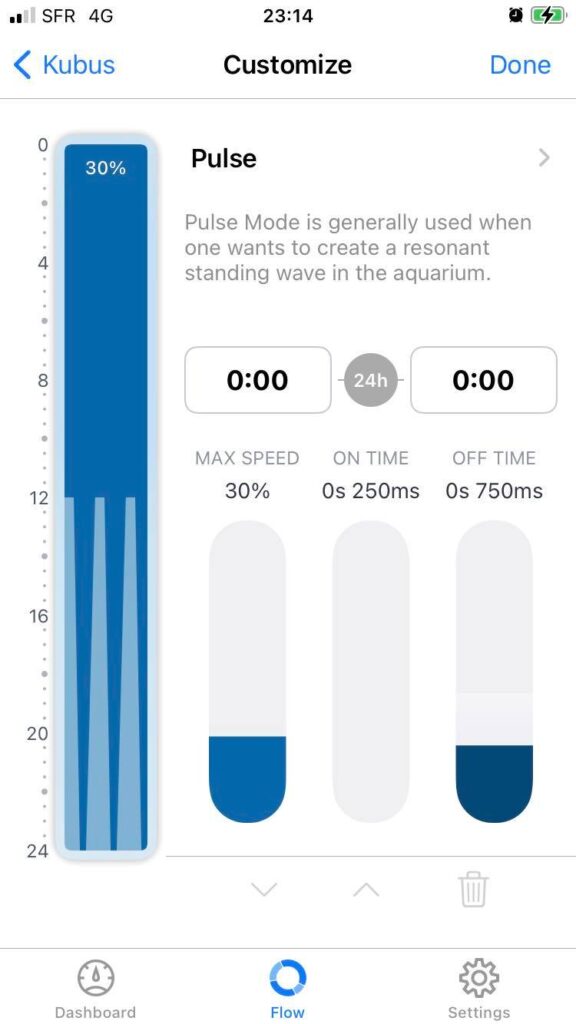The height and width of the screenshot is (1024, 576).
Task: Adjust the On Time slider
Action: 370,671
